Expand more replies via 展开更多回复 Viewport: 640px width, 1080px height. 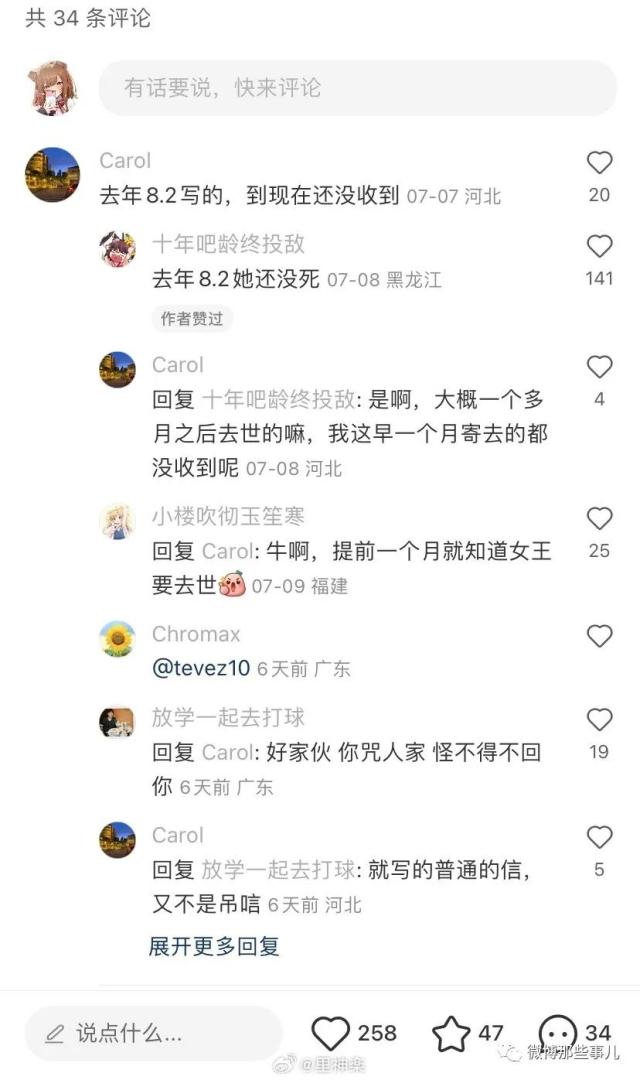(x=214, y=946)
